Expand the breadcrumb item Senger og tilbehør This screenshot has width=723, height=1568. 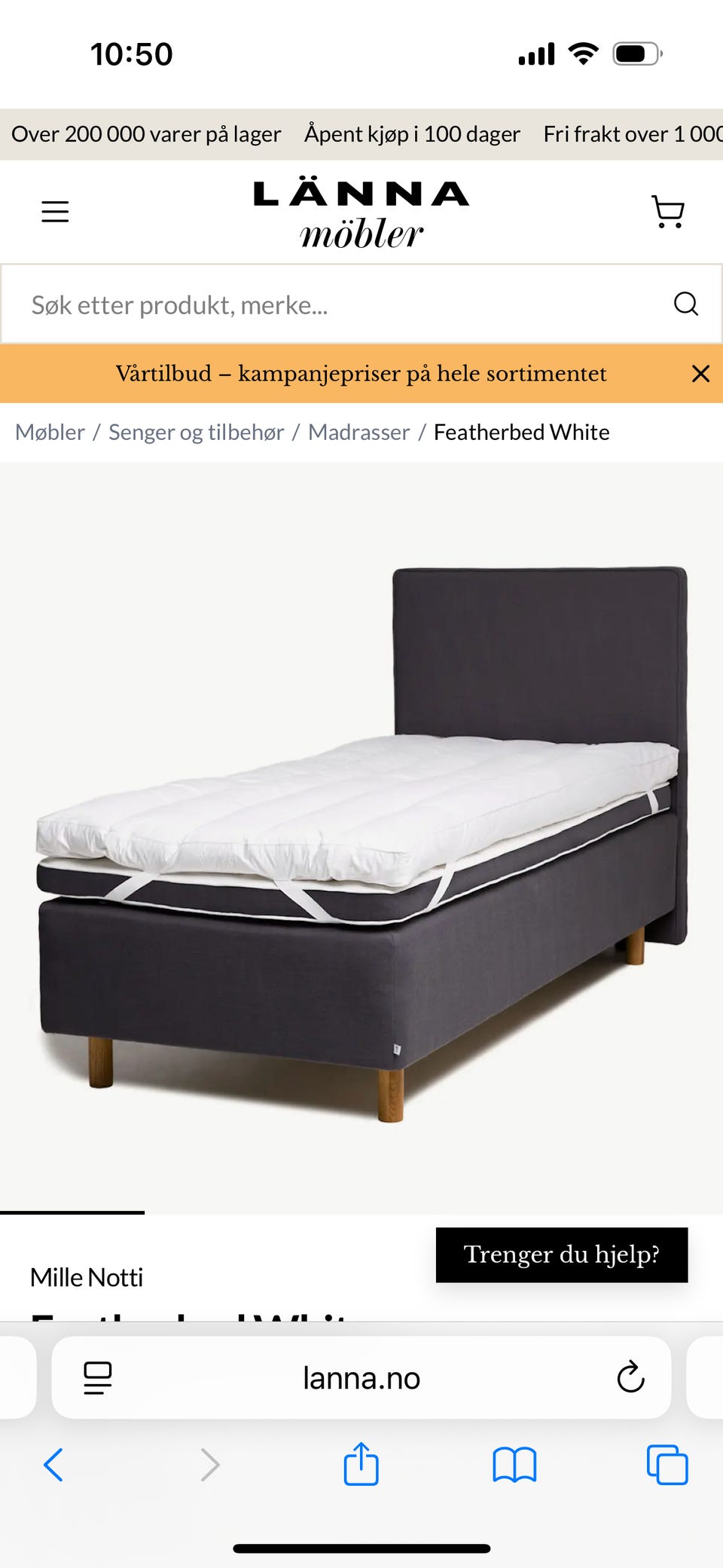[x=196, y=432]
